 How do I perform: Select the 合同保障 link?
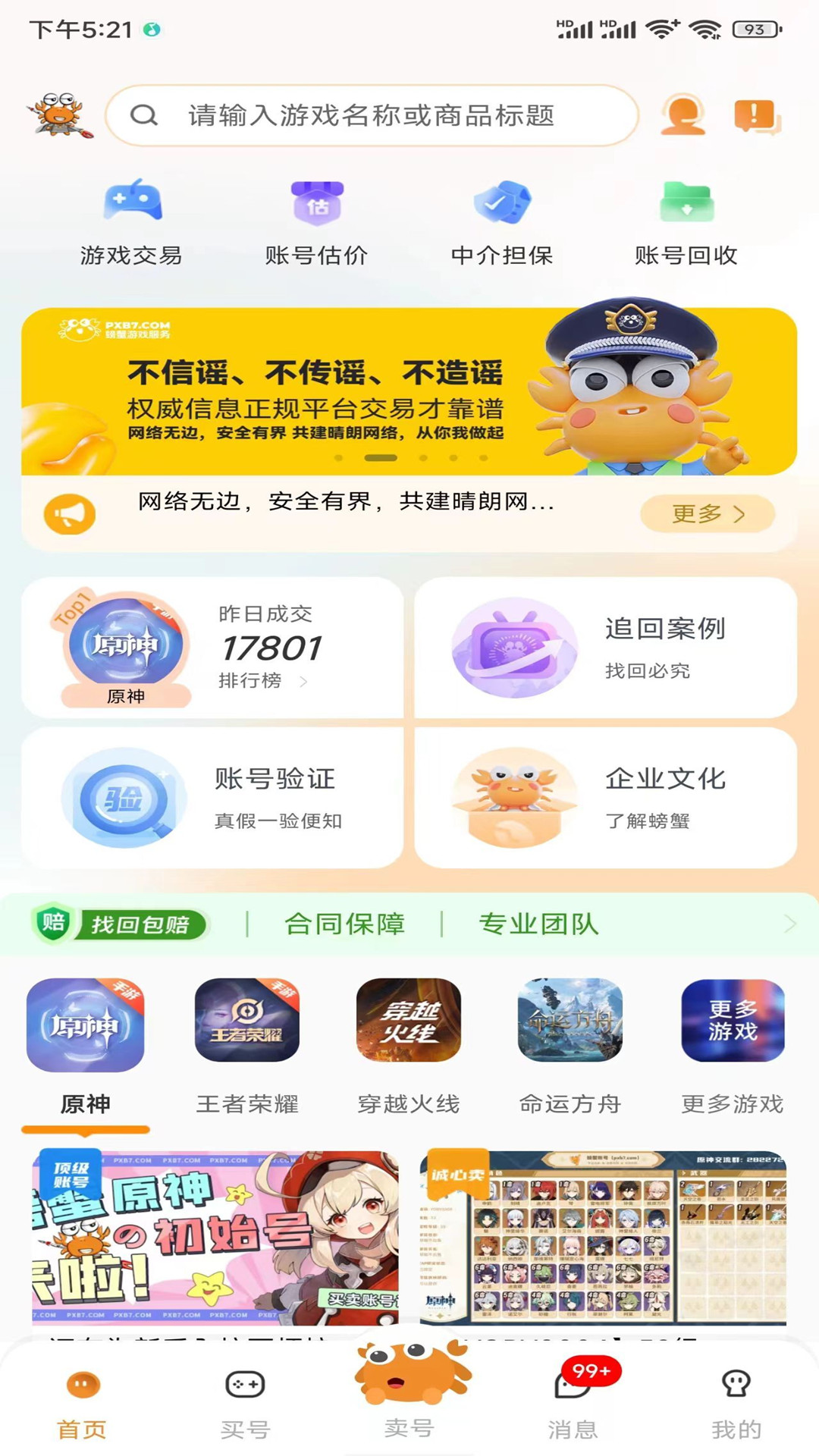346,924
